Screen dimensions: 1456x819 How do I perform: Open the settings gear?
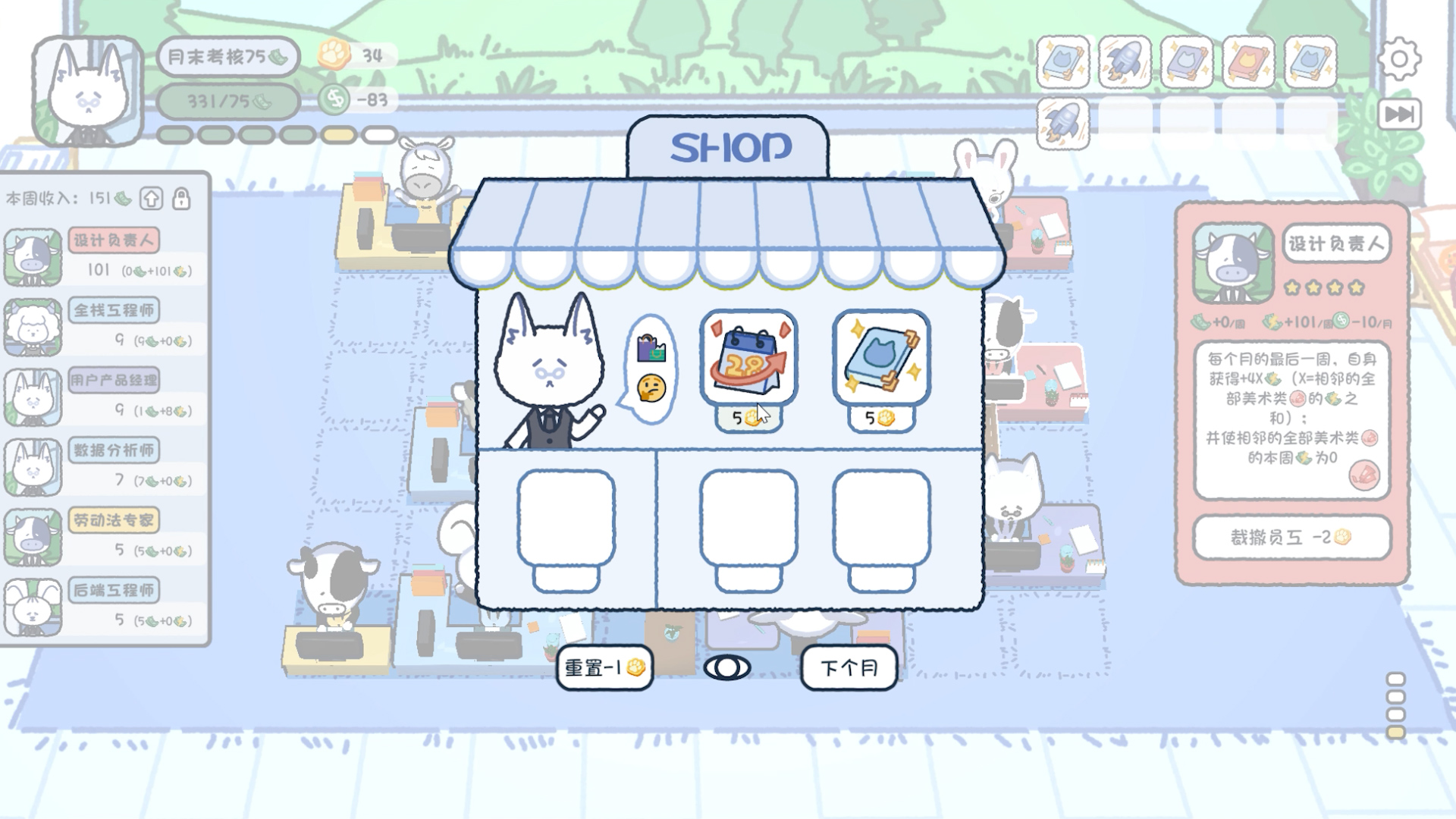(1399, 59)
